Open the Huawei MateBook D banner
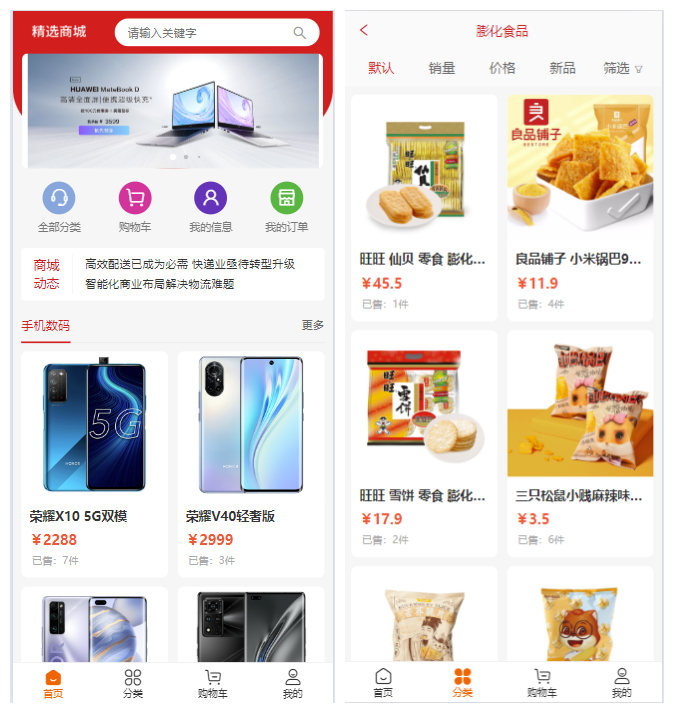The image size is (674, 713). 174,110
